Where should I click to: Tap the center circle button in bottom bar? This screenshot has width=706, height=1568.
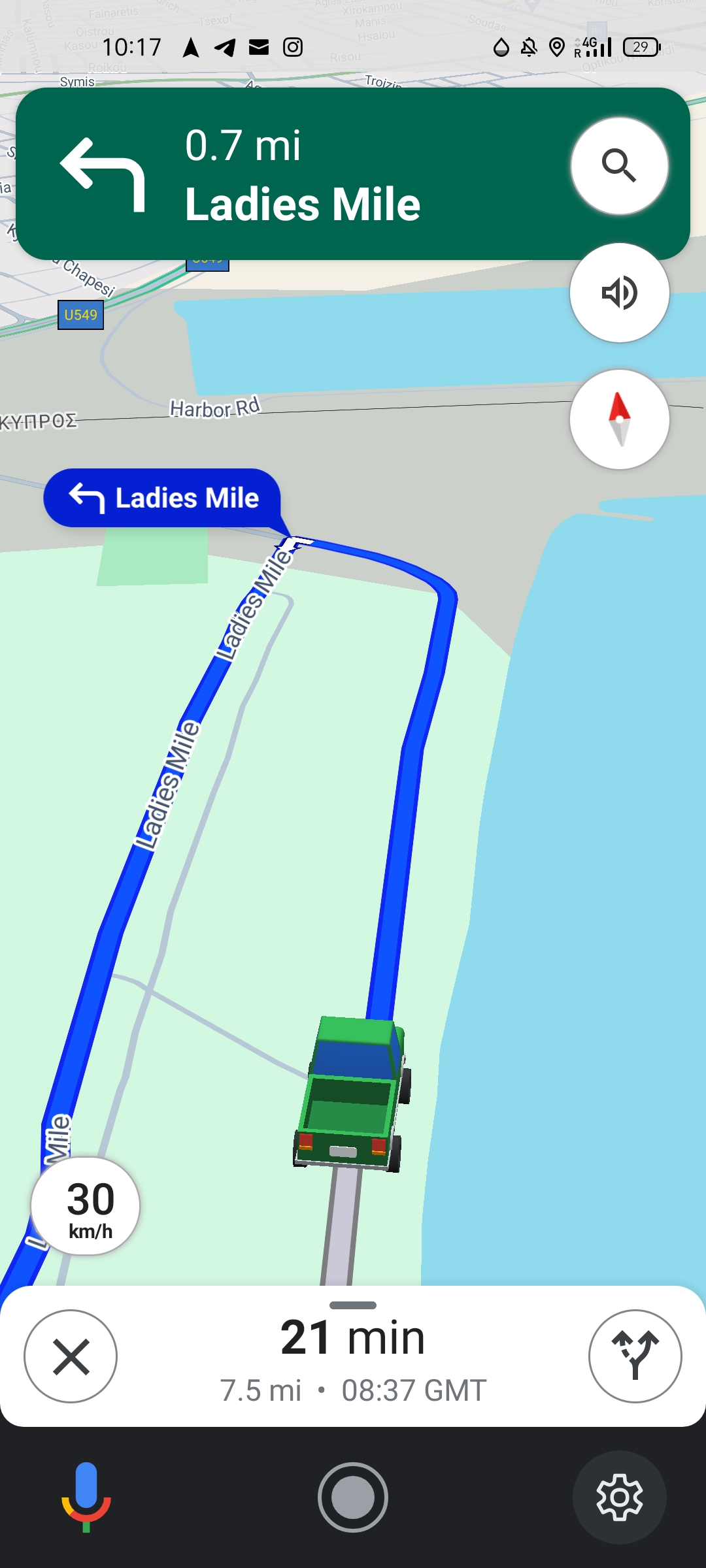coord(353,1497)
